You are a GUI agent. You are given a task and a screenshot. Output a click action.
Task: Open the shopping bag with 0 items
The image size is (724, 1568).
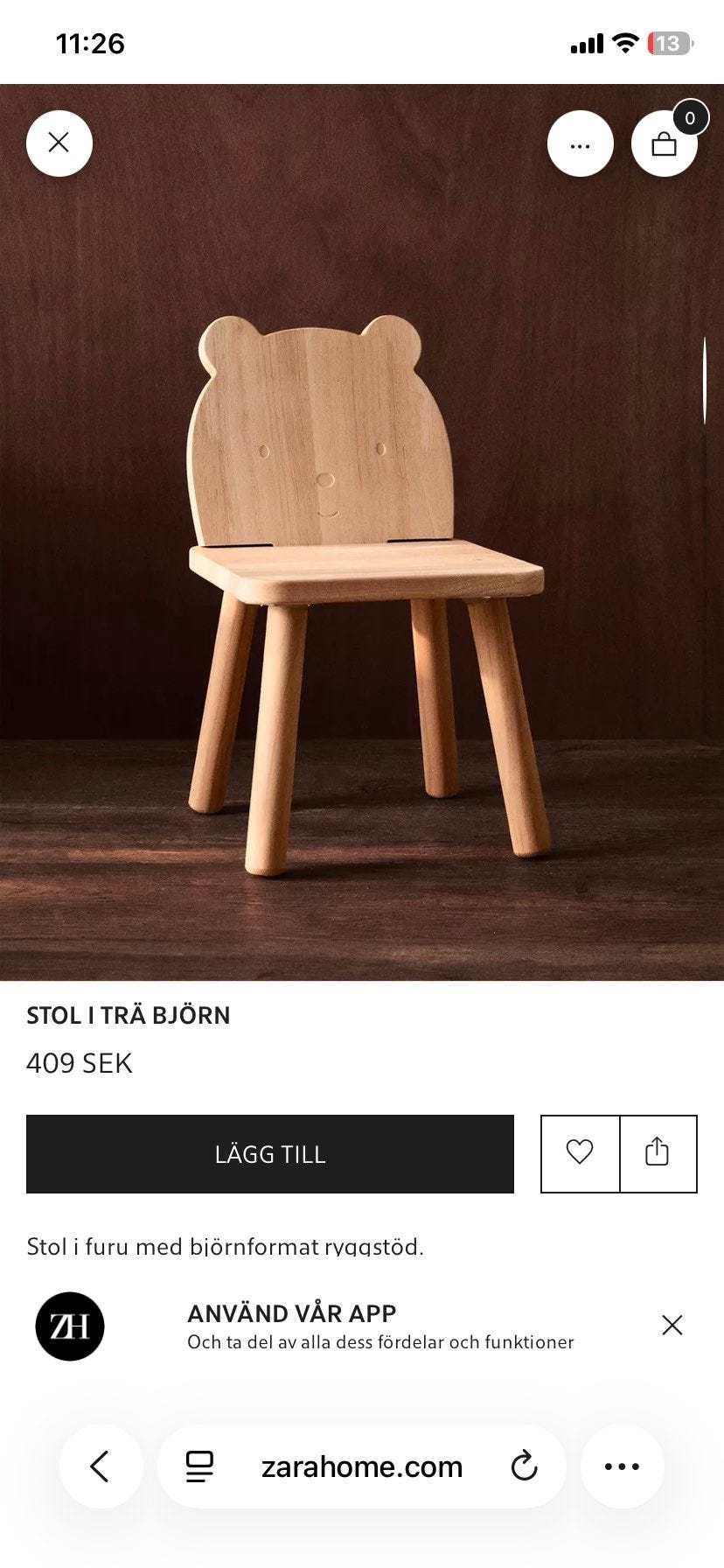tap(664, 143)
